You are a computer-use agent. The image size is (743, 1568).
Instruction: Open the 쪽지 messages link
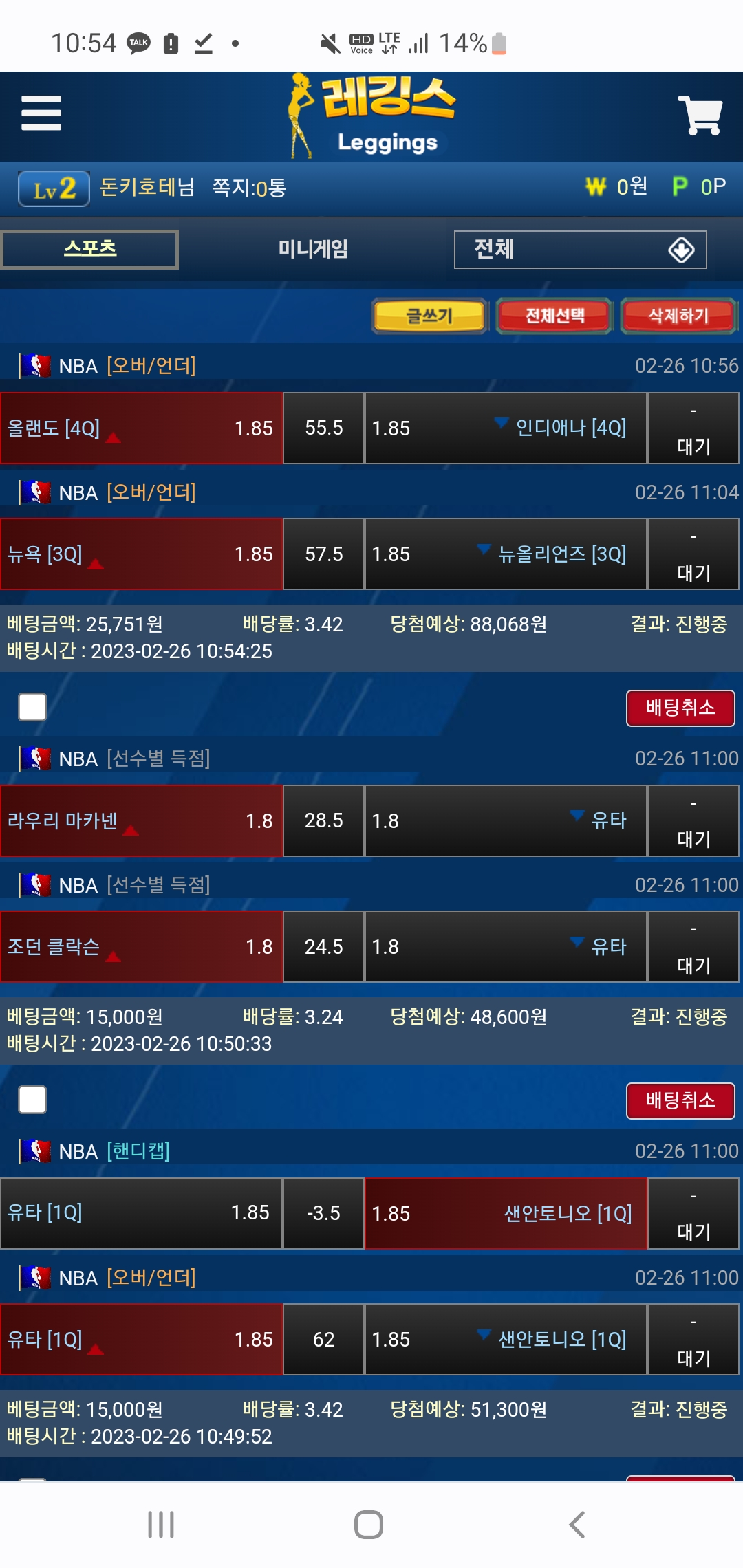pos(249,188)
